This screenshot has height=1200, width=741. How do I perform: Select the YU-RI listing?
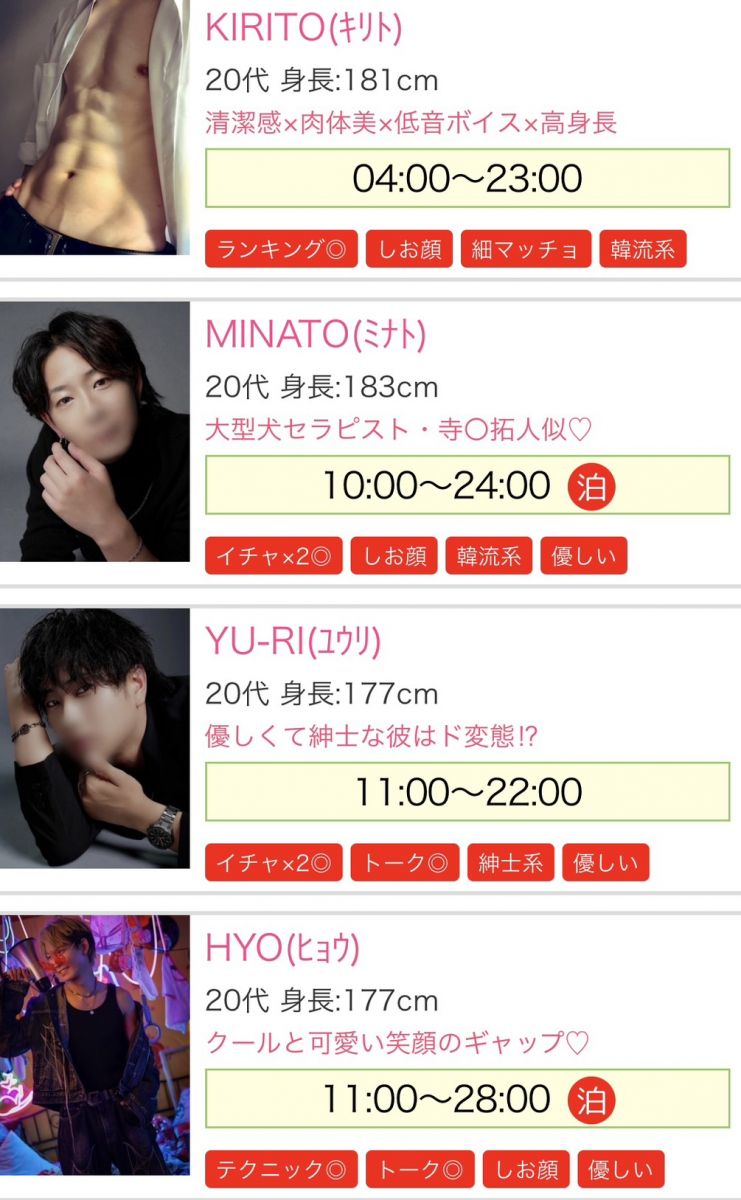click(293, 642)
